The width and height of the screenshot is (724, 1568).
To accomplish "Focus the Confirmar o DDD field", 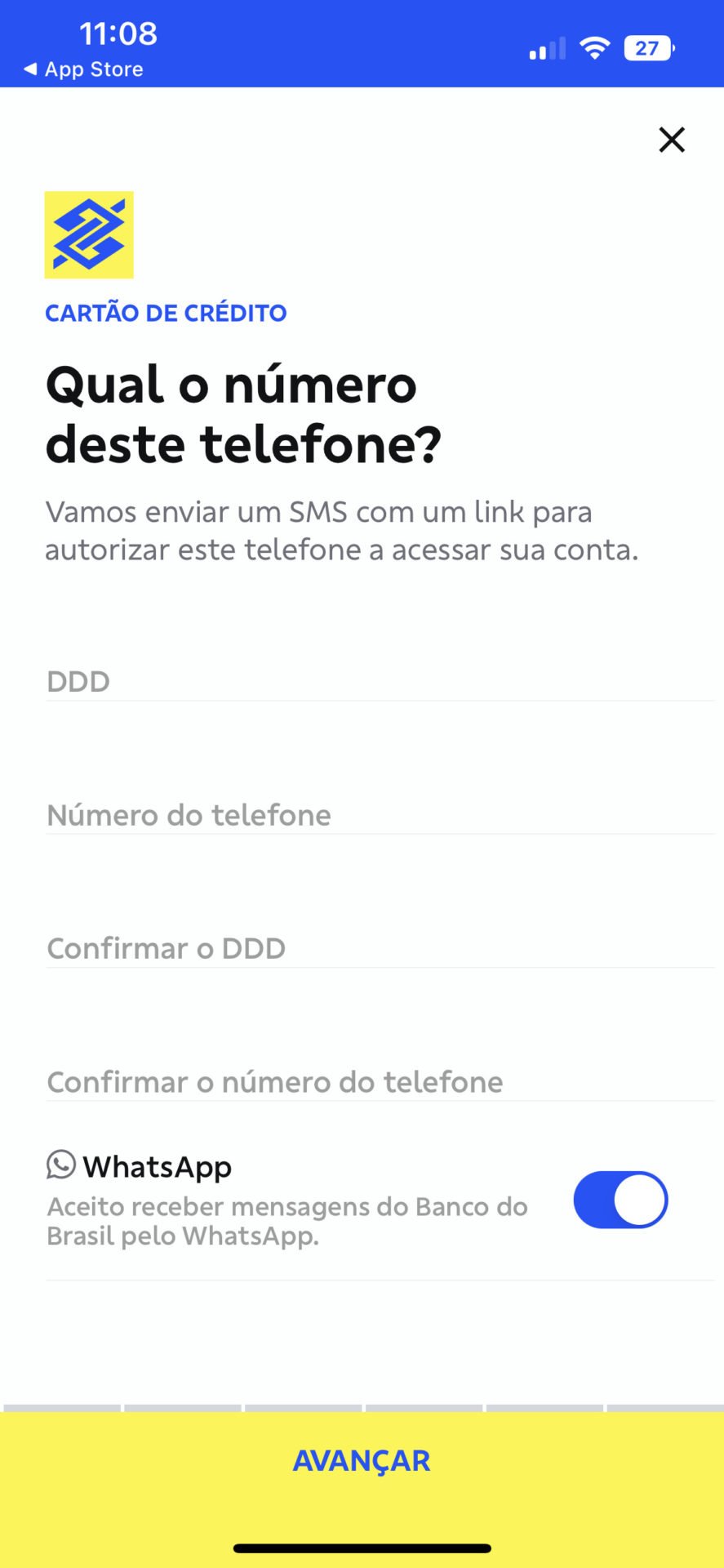I will (x=380, y=947).
